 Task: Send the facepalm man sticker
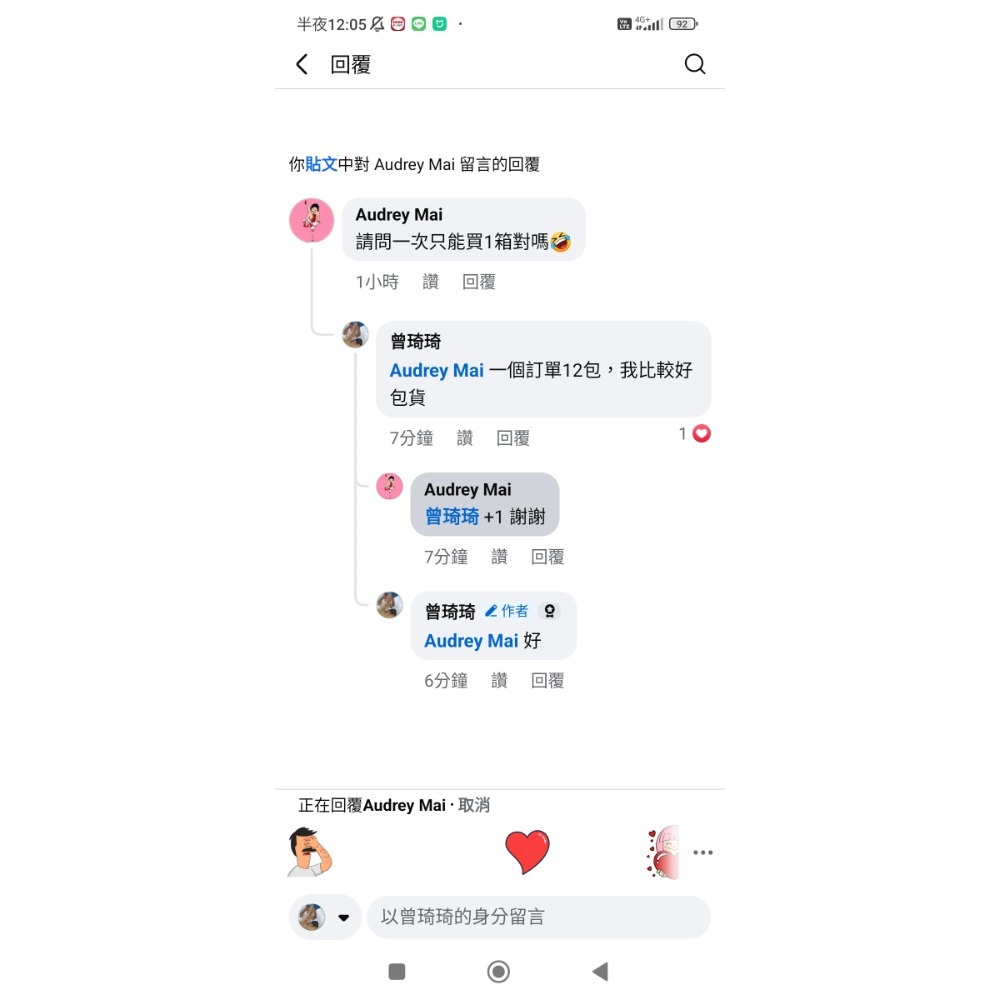[310, 852]
